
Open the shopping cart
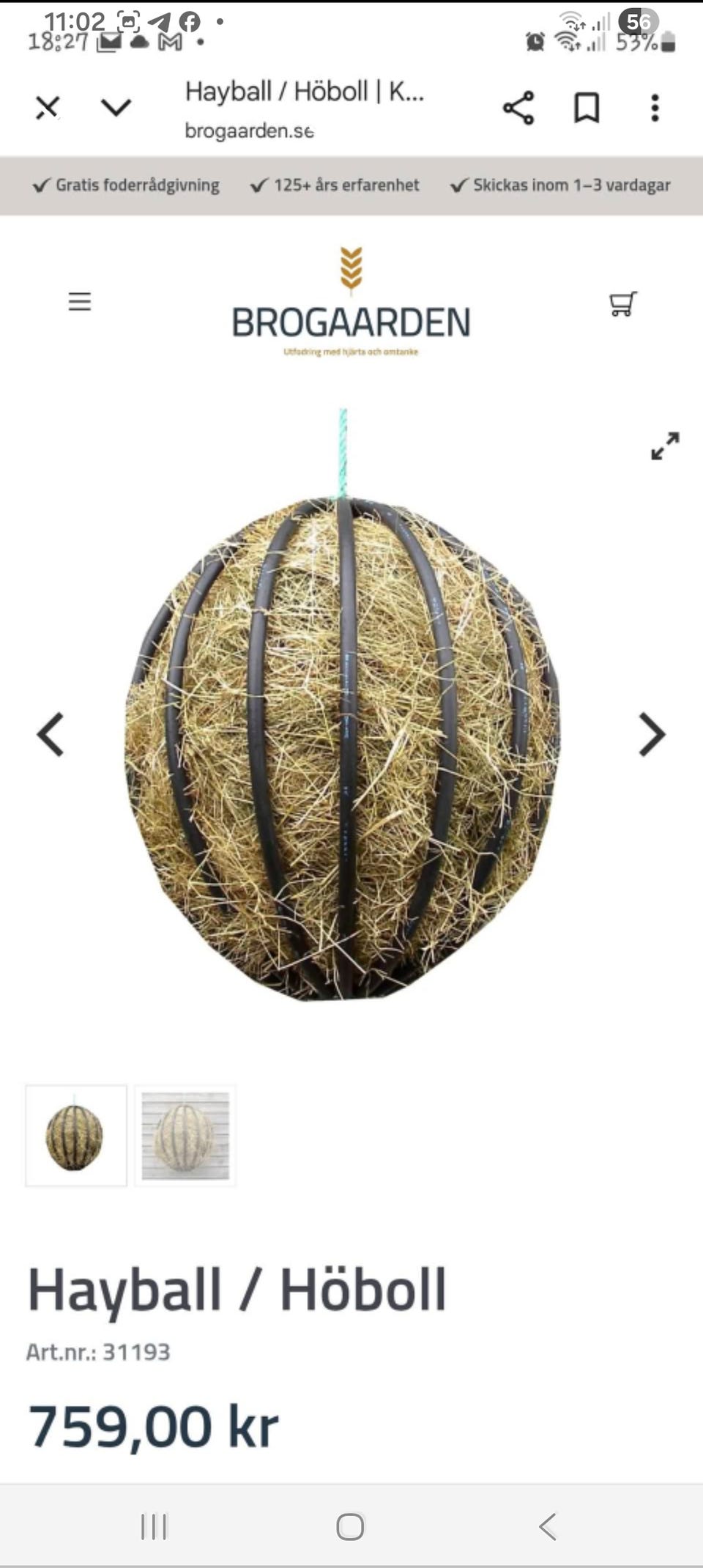click(x=622, y=303)
